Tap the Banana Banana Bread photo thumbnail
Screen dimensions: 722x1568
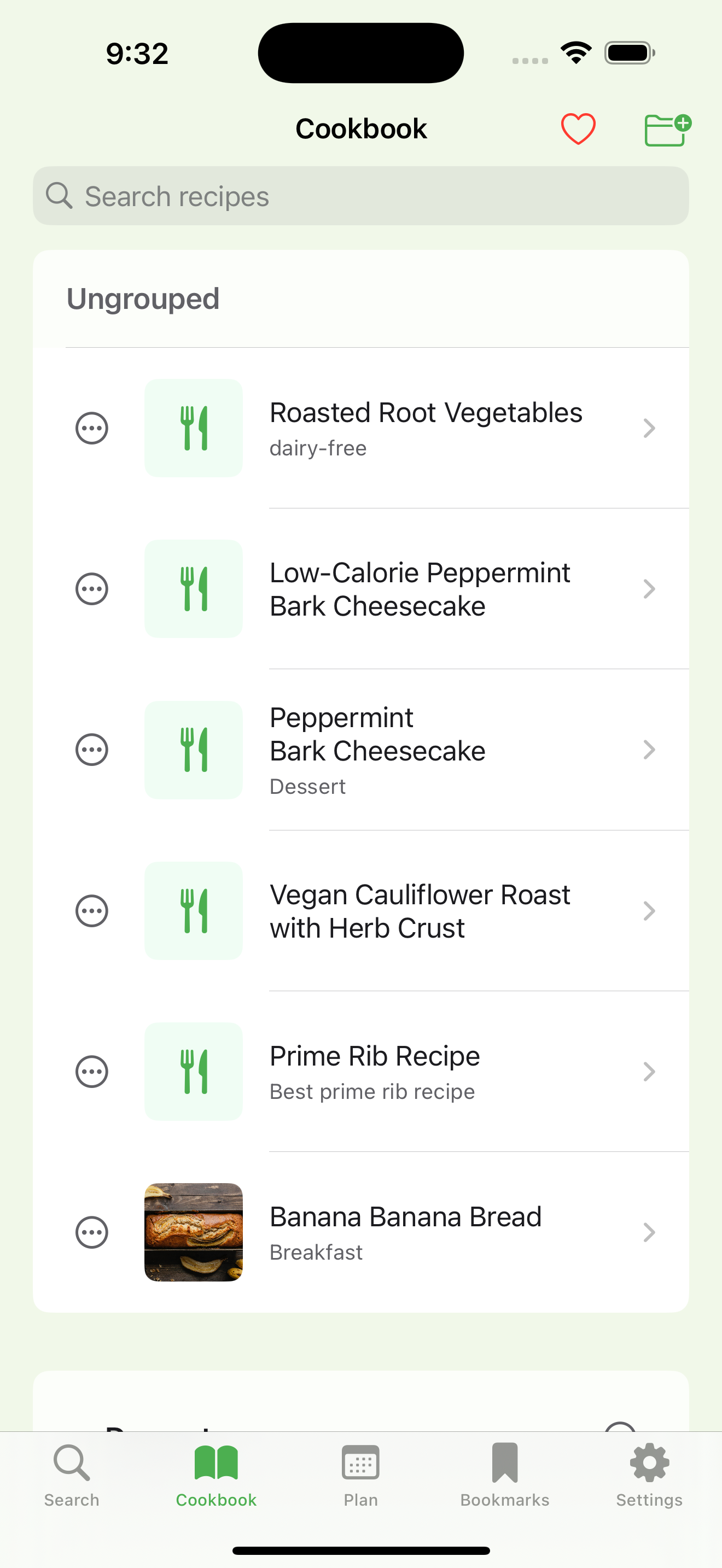tap(194, 1233)
